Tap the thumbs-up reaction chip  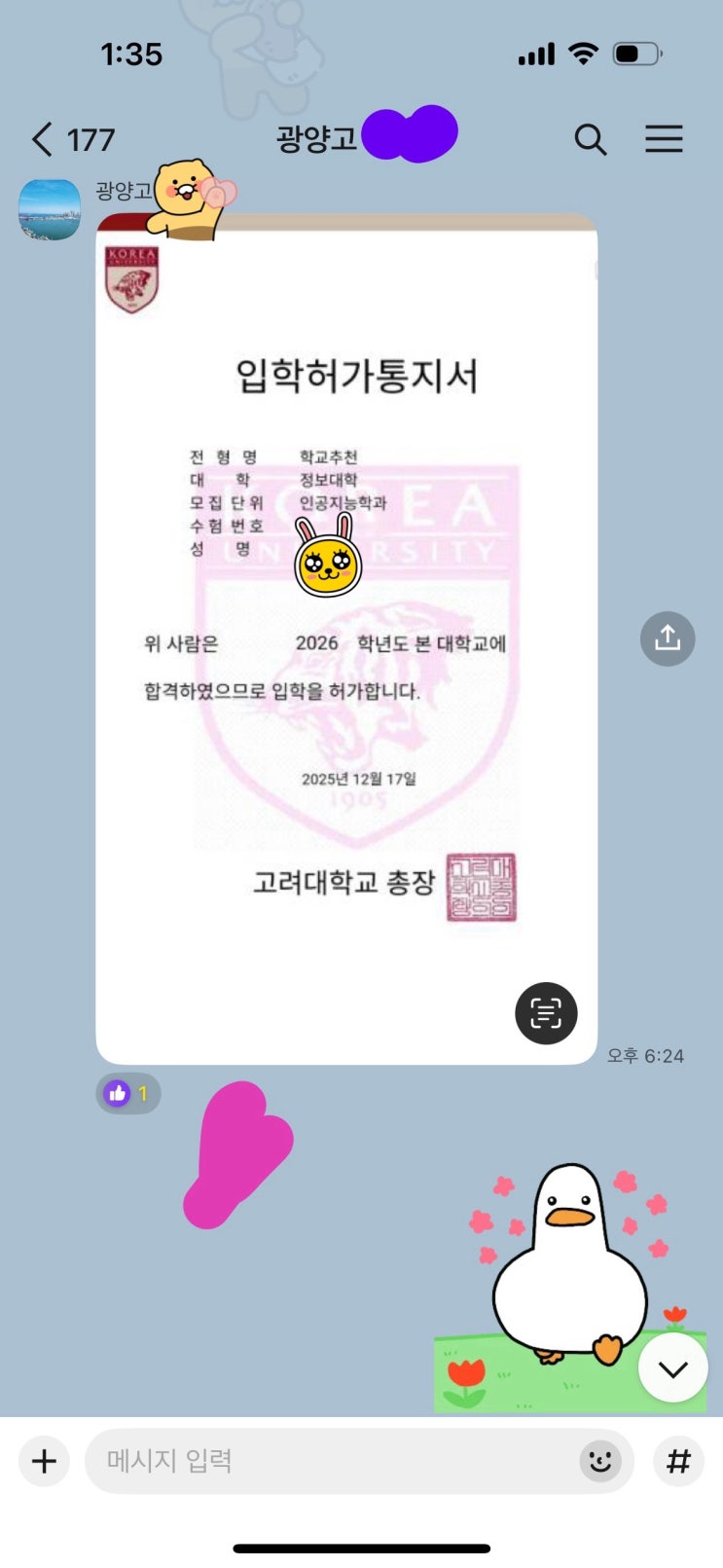[128, 1093]
